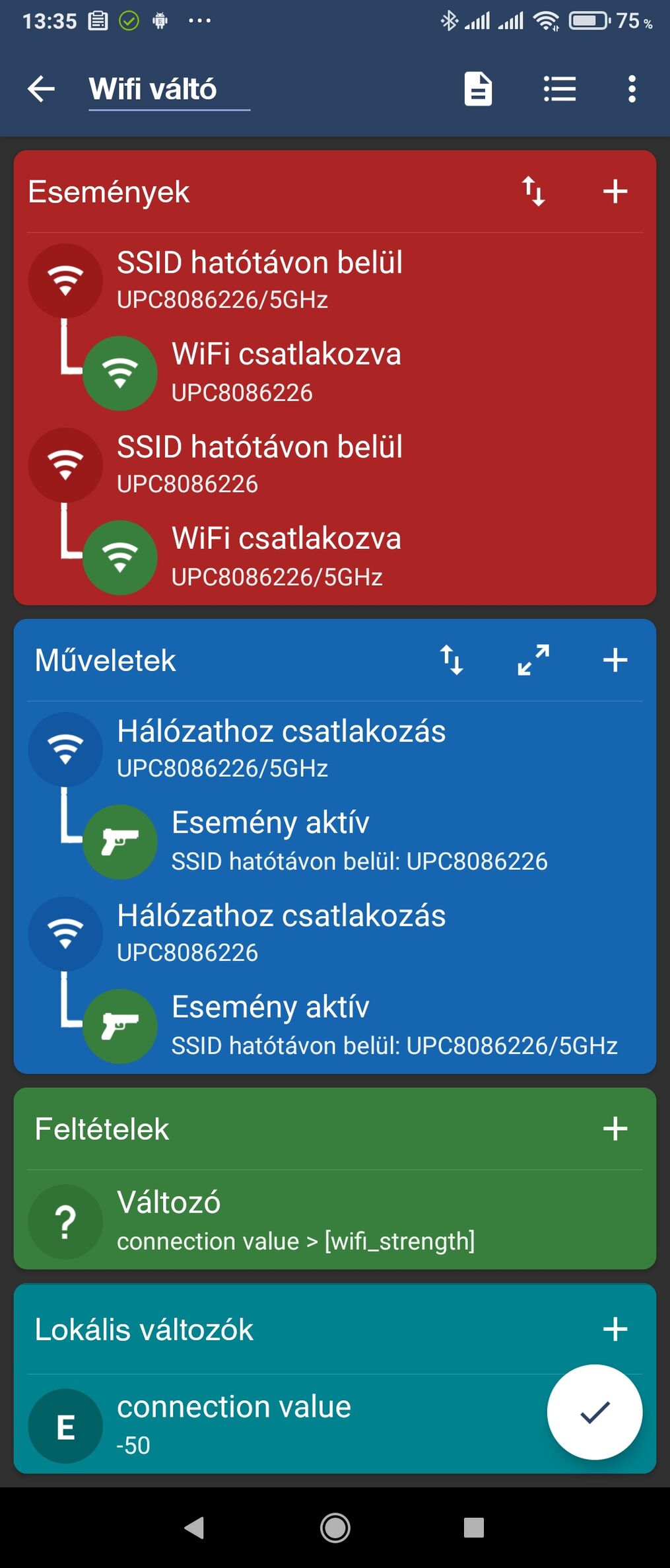Add a new local variable

pos(615,1329)
